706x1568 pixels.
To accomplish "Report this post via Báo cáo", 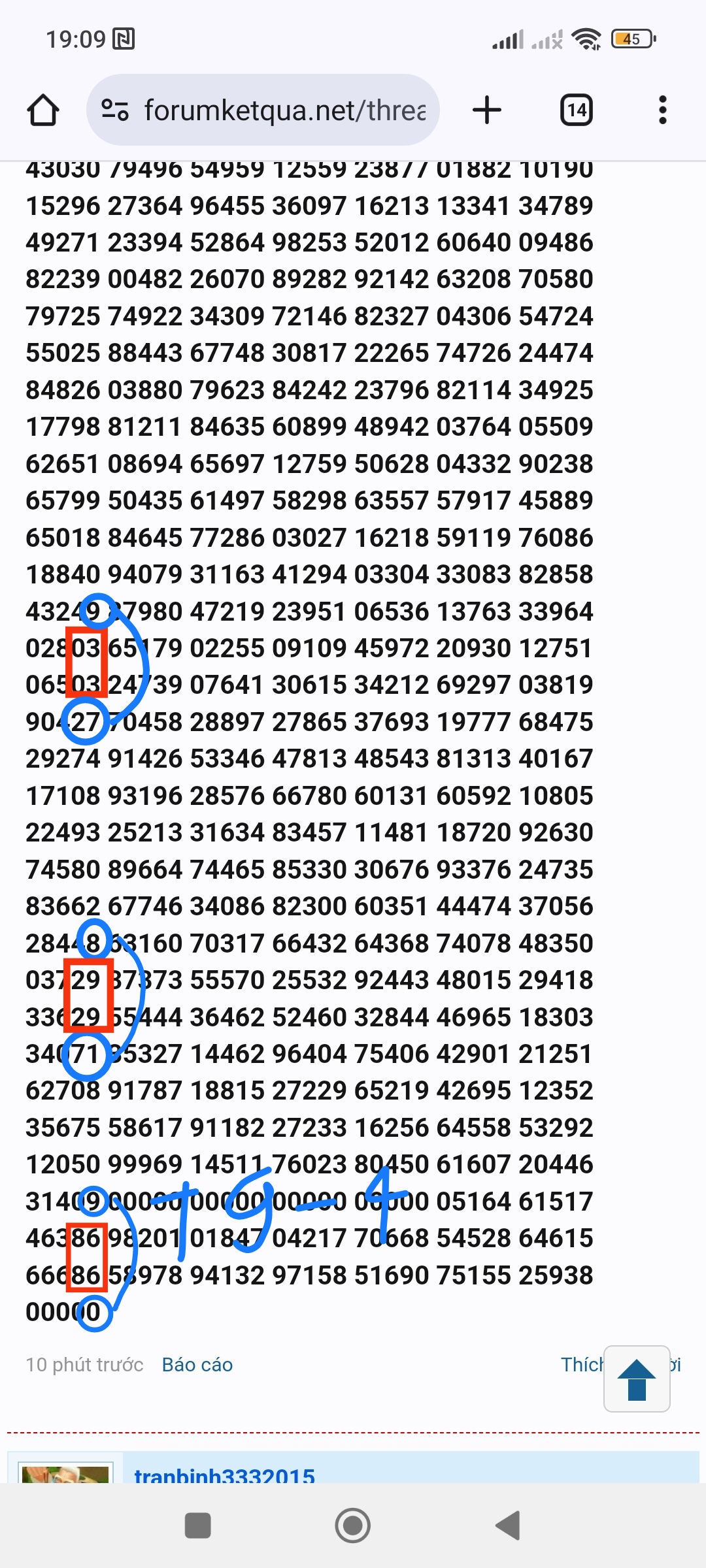I will [x=197, y=1365].
